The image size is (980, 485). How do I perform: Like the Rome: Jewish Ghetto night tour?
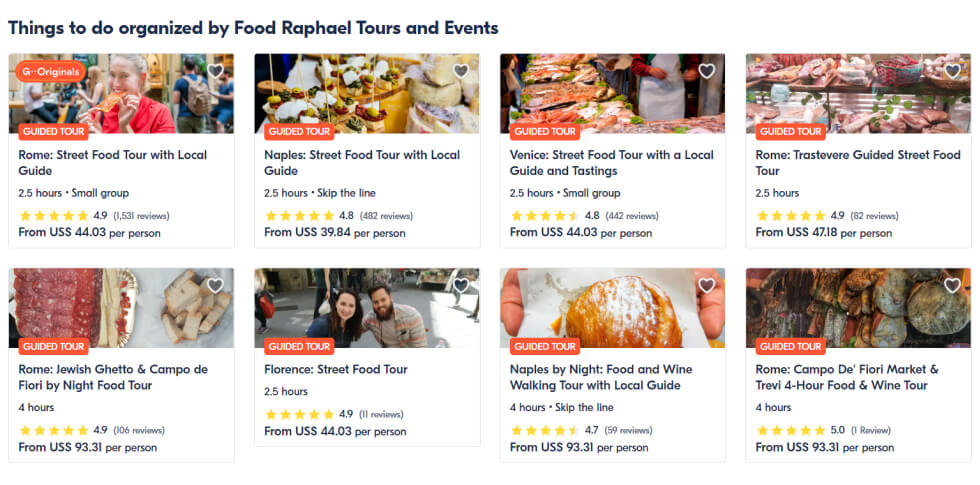(215, 286)
